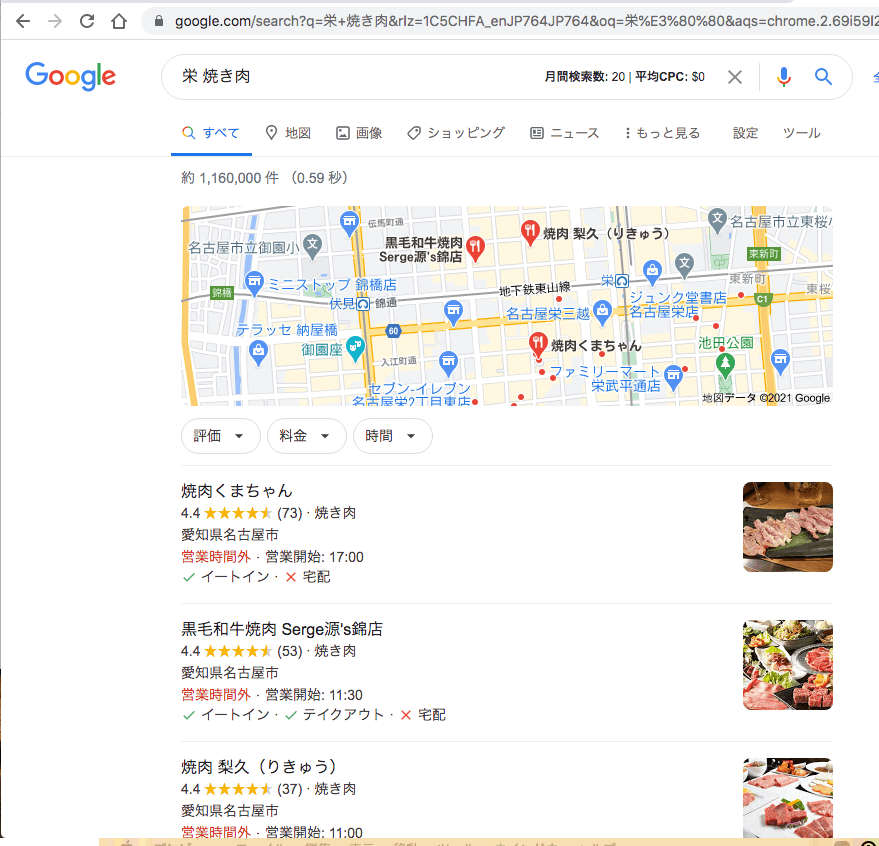Open the 黒毛和牛焼肉 Serge源's錦店 listing

tap(282, 629)
